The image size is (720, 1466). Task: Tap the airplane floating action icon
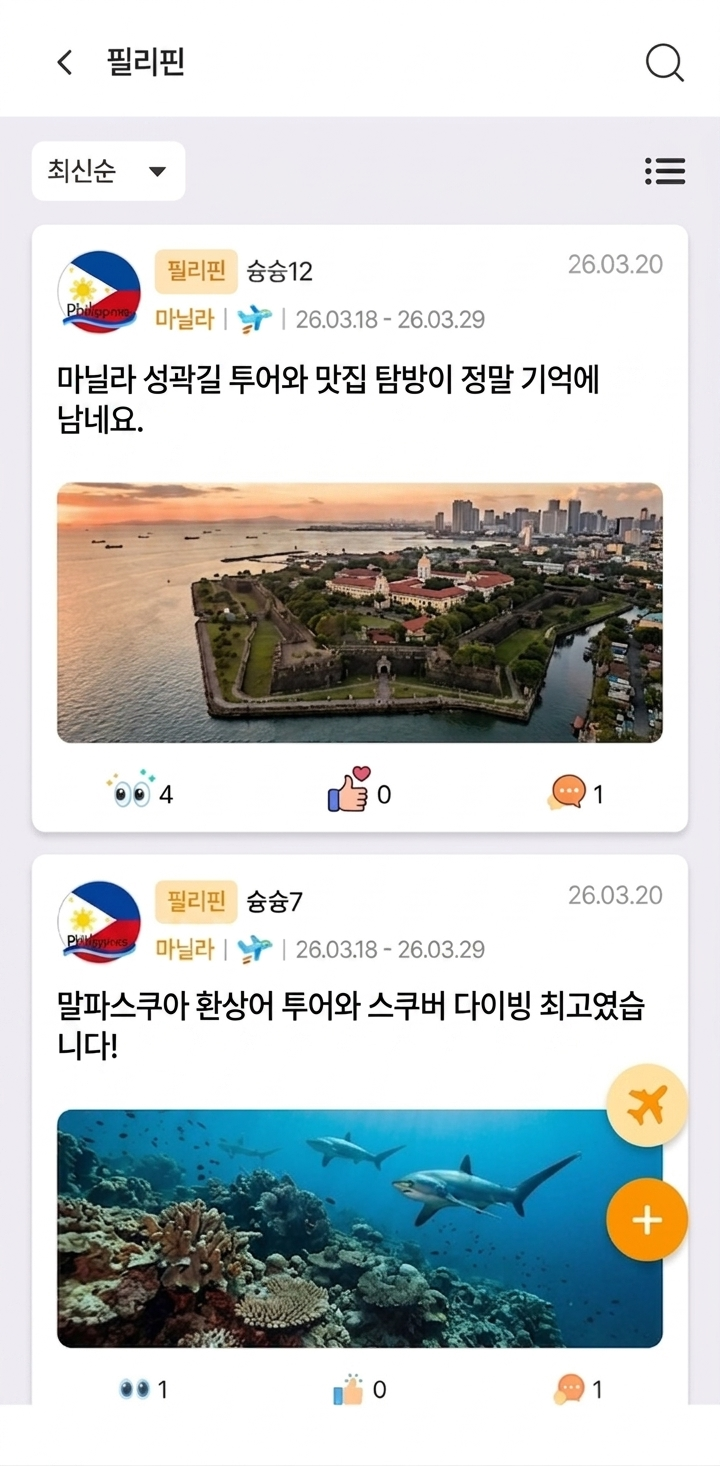coord(646,1104)
